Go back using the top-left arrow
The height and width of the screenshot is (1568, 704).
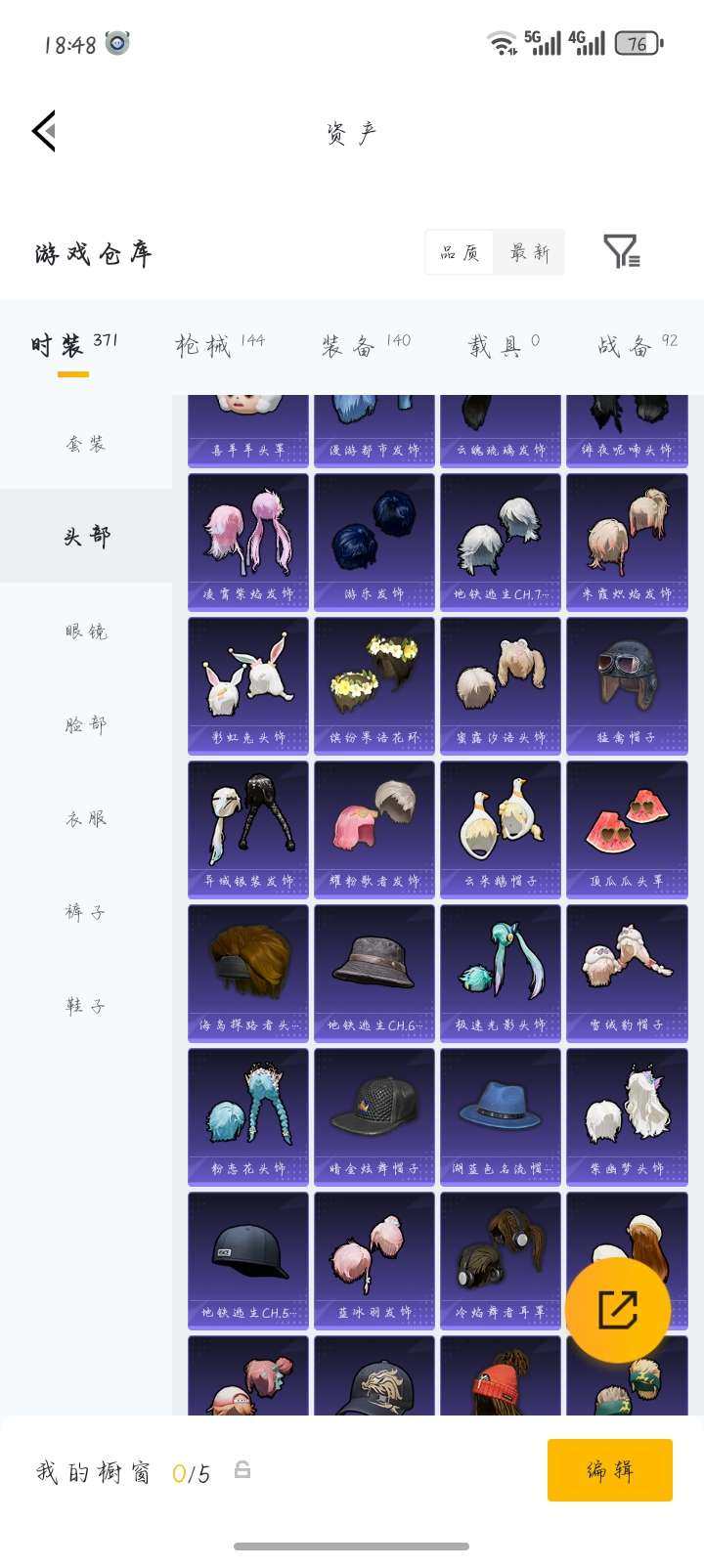point(44,131)
